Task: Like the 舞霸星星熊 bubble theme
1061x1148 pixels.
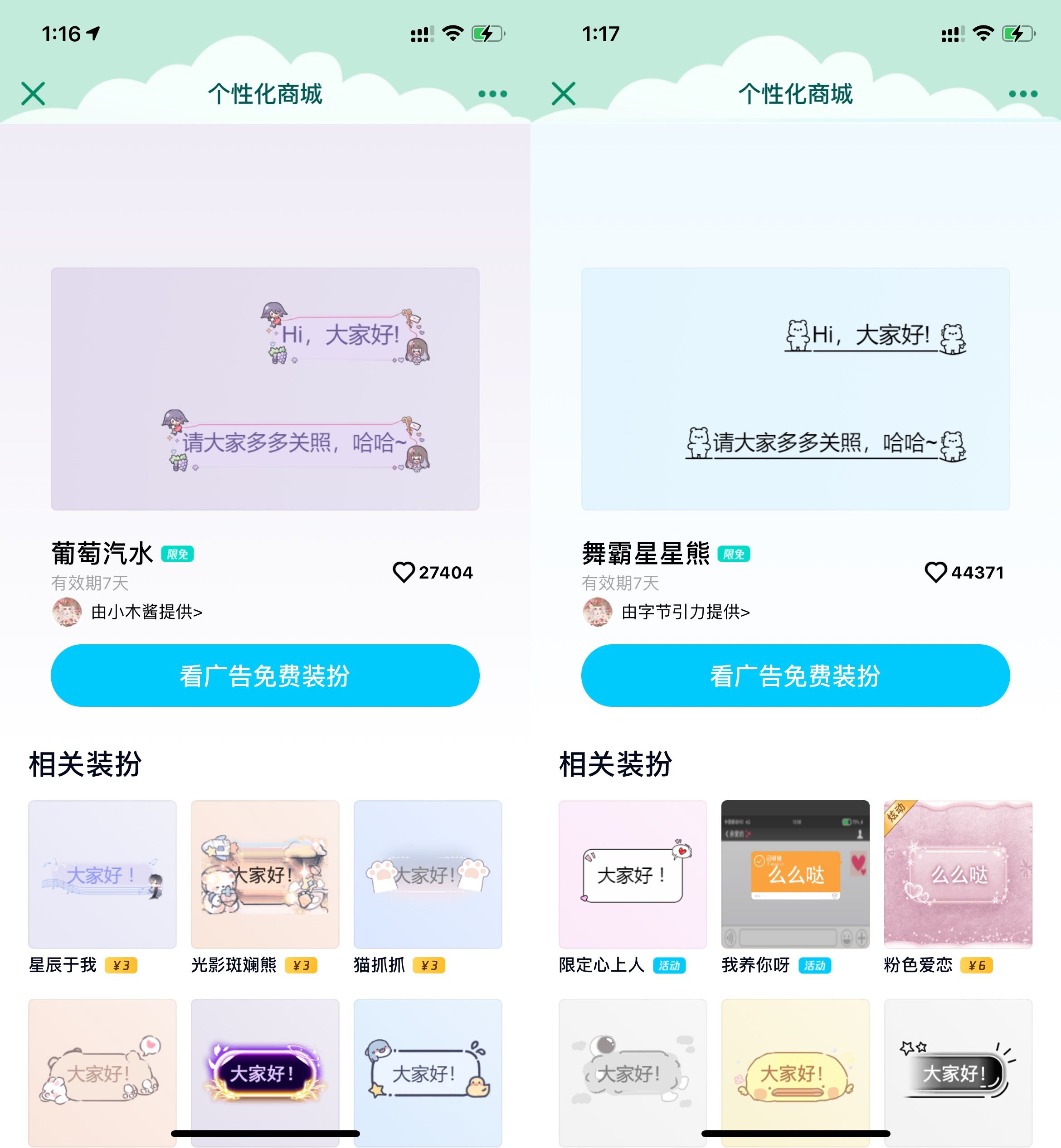Action: pos(935,572)
